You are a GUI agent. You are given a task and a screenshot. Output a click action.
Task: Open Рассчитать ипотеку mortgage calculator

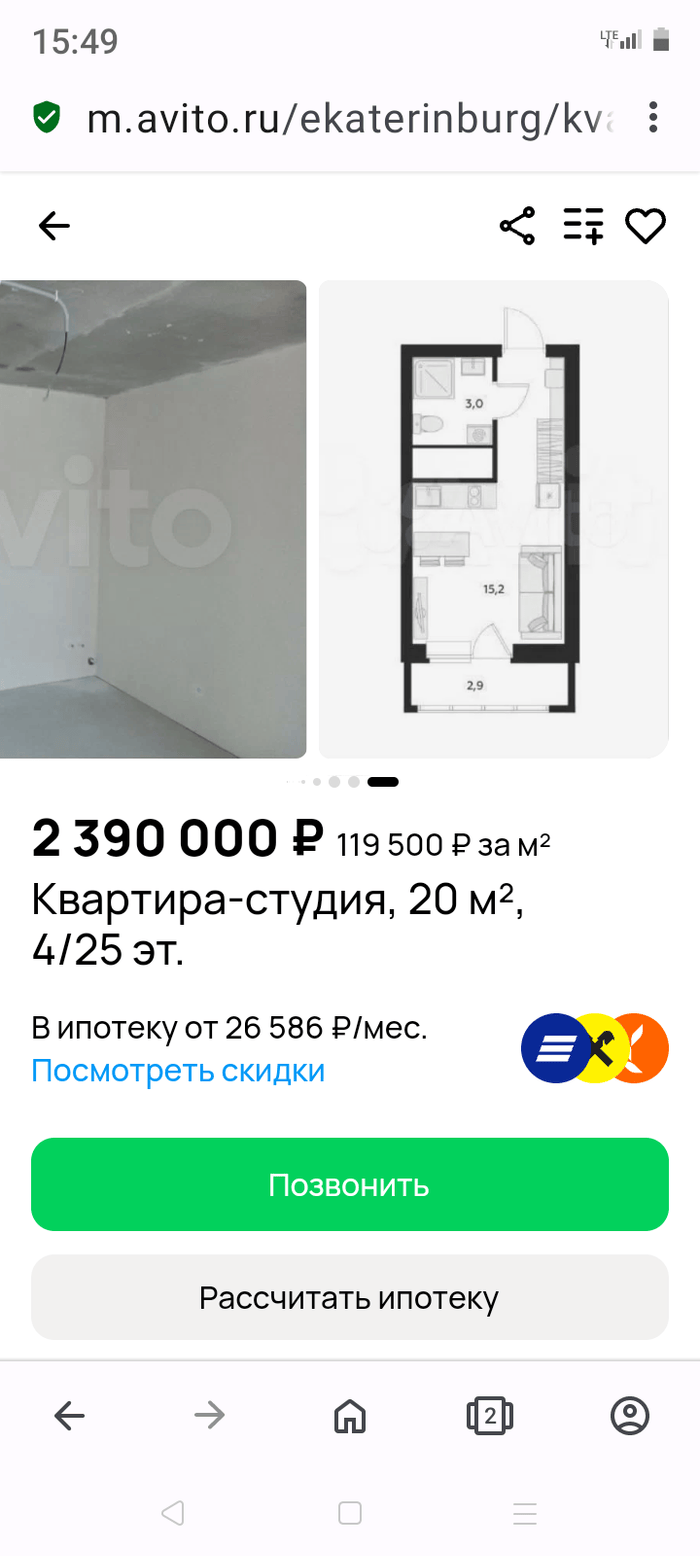click(x=349, y=1298)
